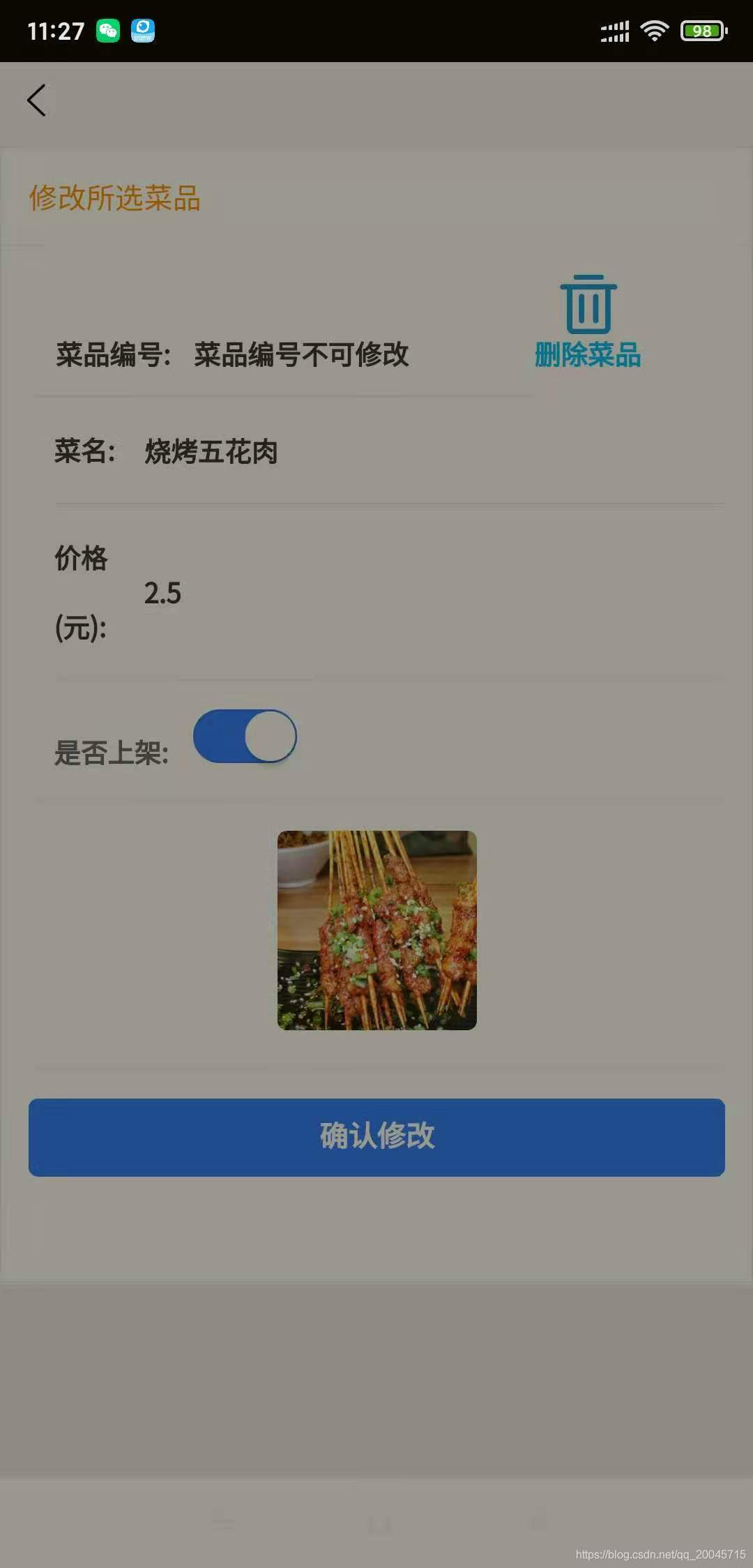Confirm changes with 确认修改 button
753x1568 pixels.
pos(376,1137)
